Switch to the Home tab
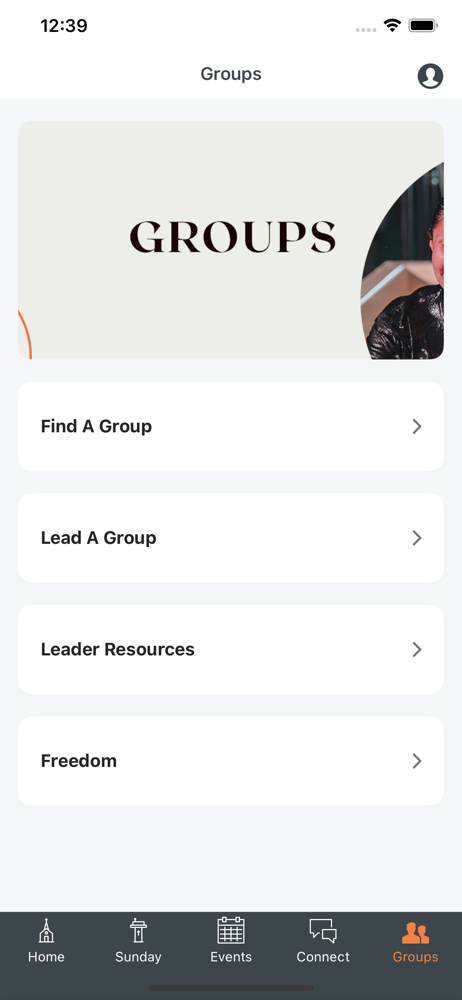 tap(46, 940)
